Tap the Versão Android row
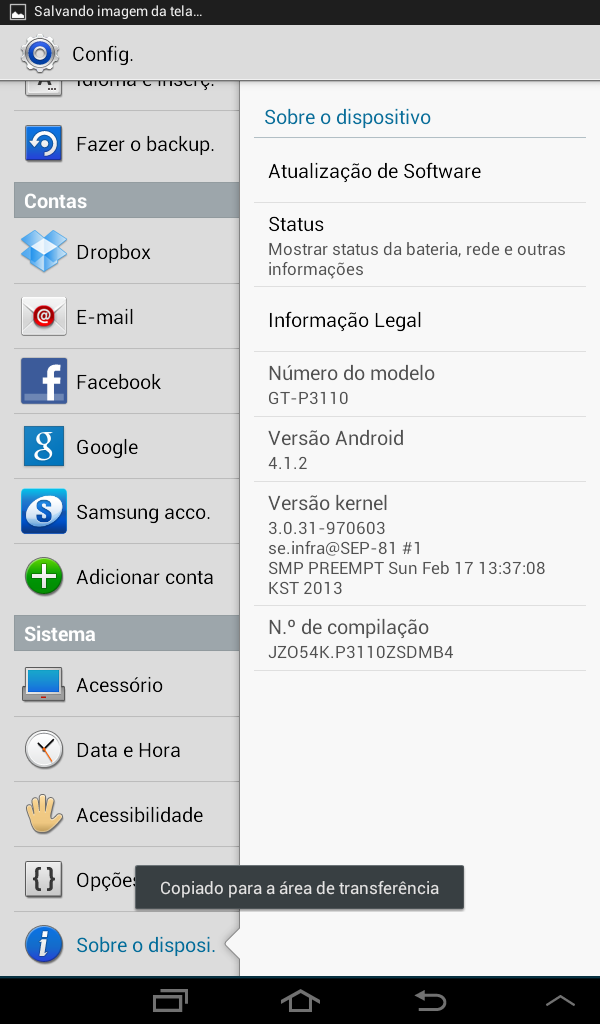600x1024 pixels. [420, 450]
